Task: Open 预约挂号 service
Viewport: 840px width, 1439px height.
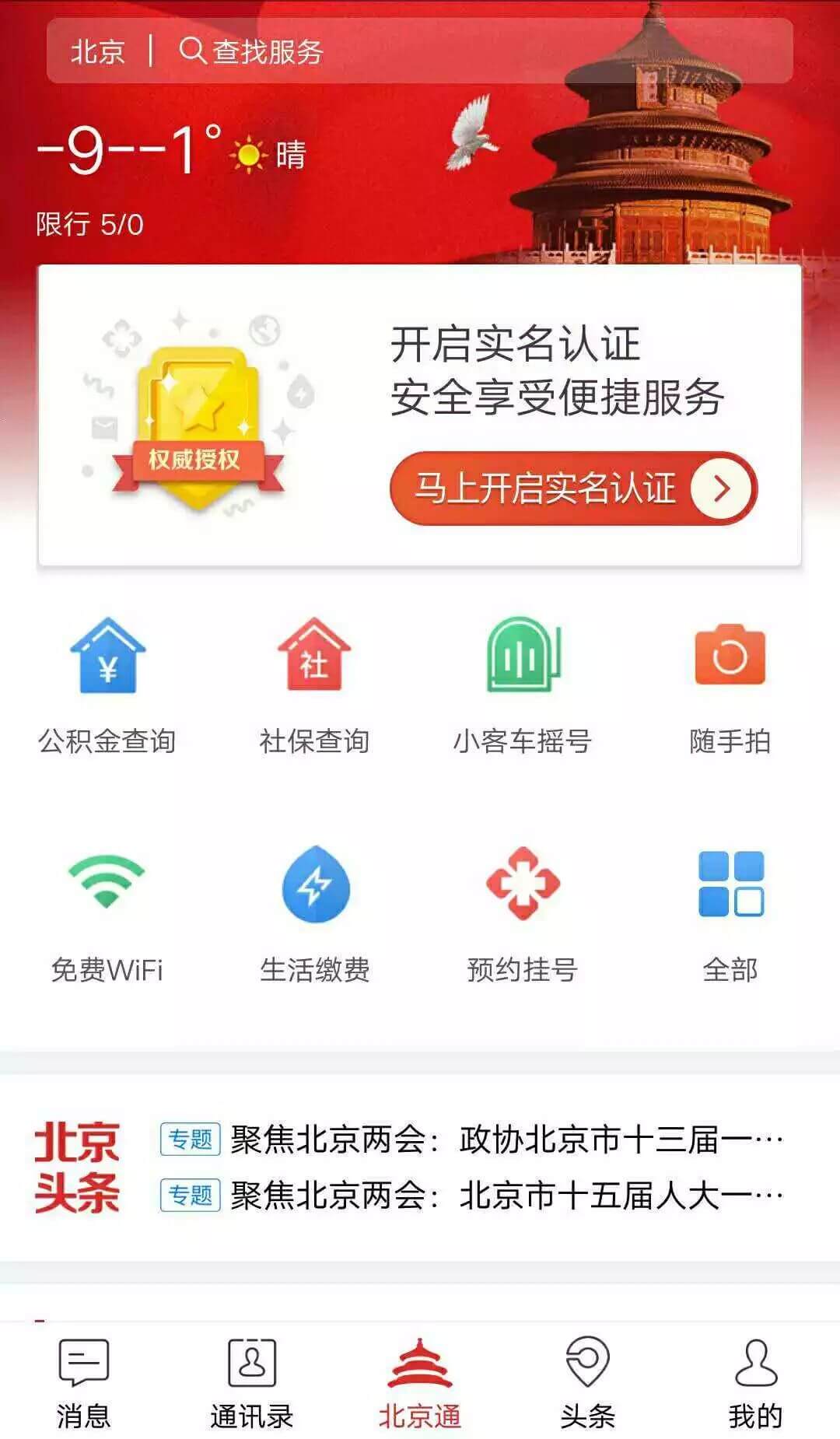Action: (523, 914)
